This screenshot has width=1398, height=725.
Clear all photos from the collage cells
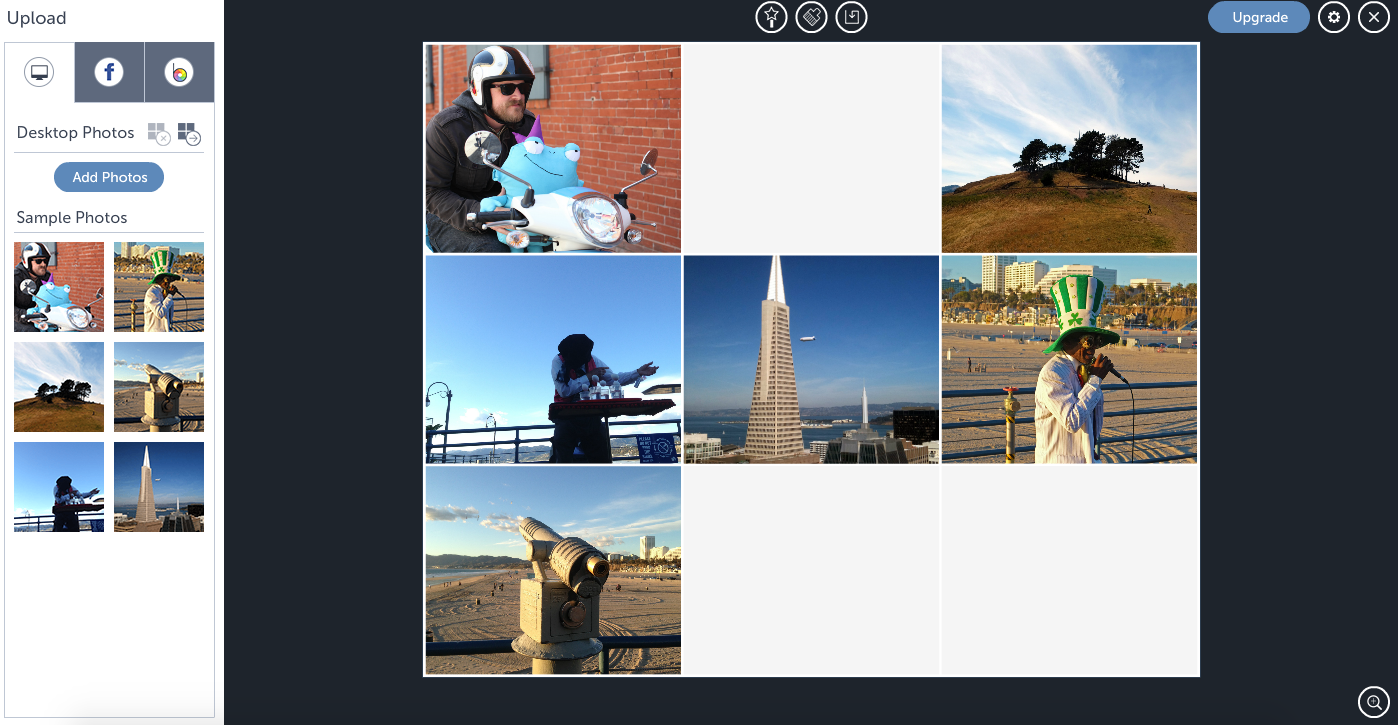point(159,133)
